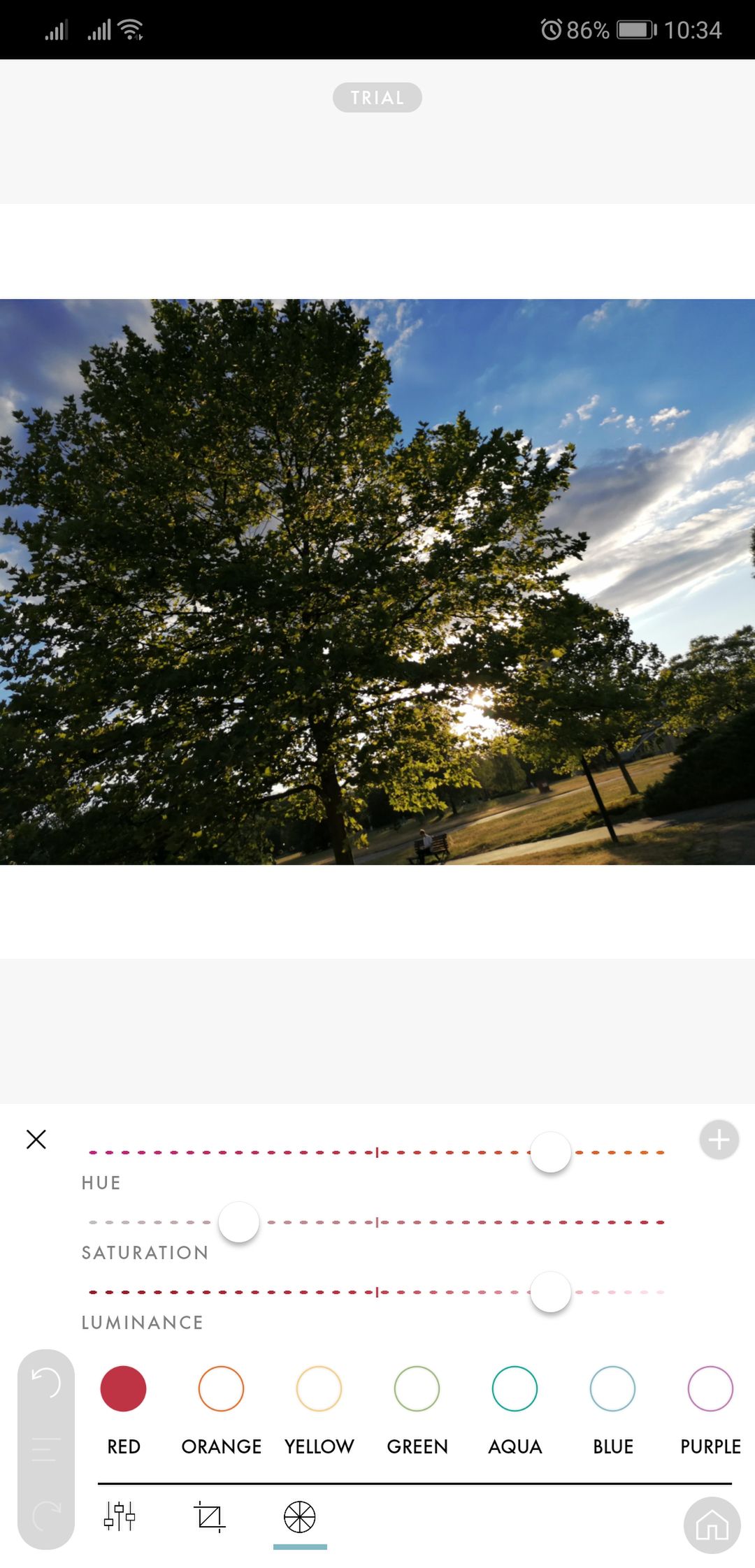
Task: Open the adjustment sliders tool
Action: 120,1516
